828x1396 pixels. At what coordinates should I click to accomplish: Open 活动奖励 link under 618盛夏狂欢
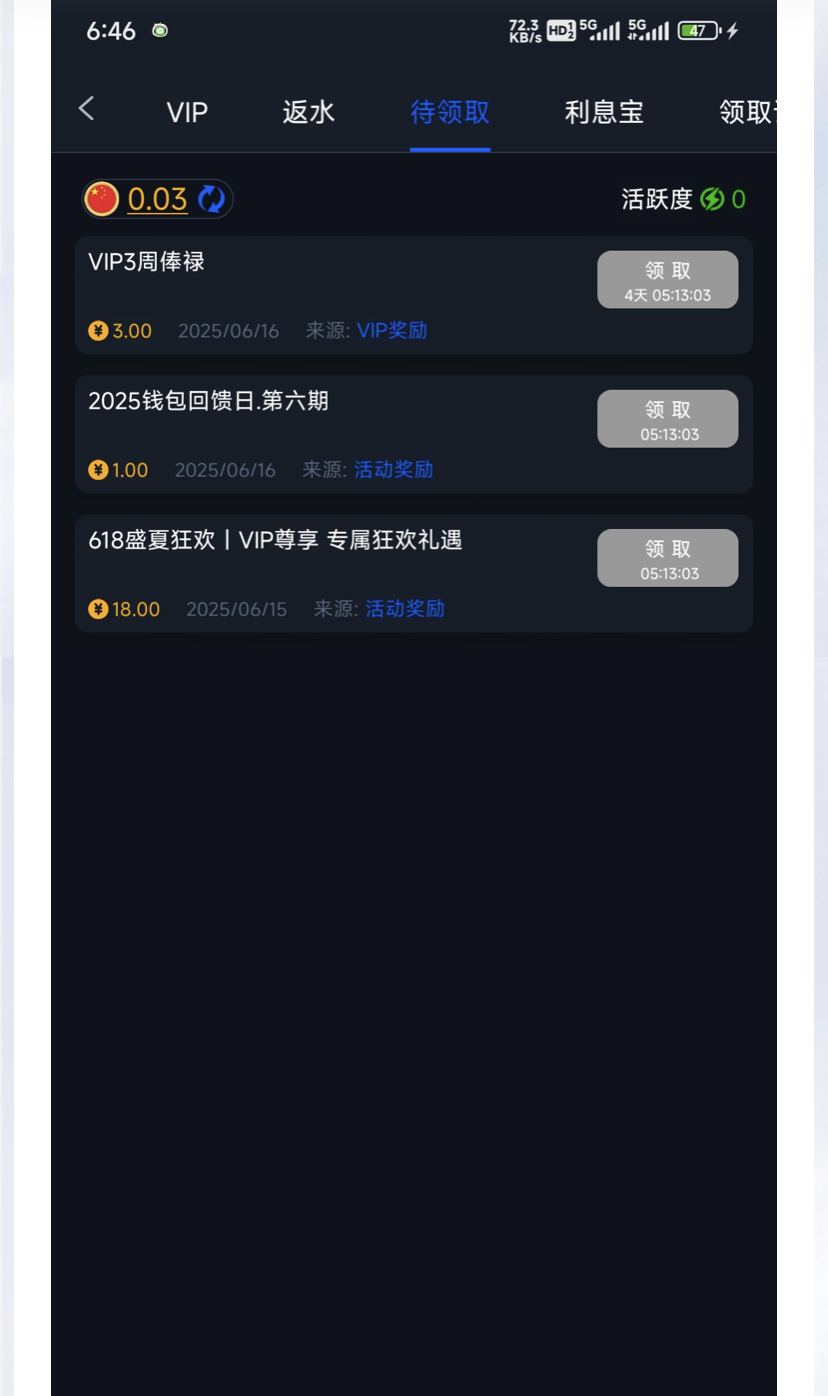(x=404, y=609)
